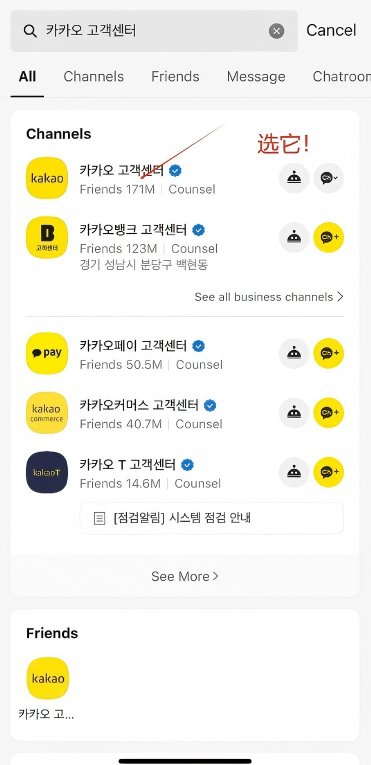371x765 pixels.
Task: Tap the bell icon for 카카오커머스 고객센터
Action: tap(294, 413)
